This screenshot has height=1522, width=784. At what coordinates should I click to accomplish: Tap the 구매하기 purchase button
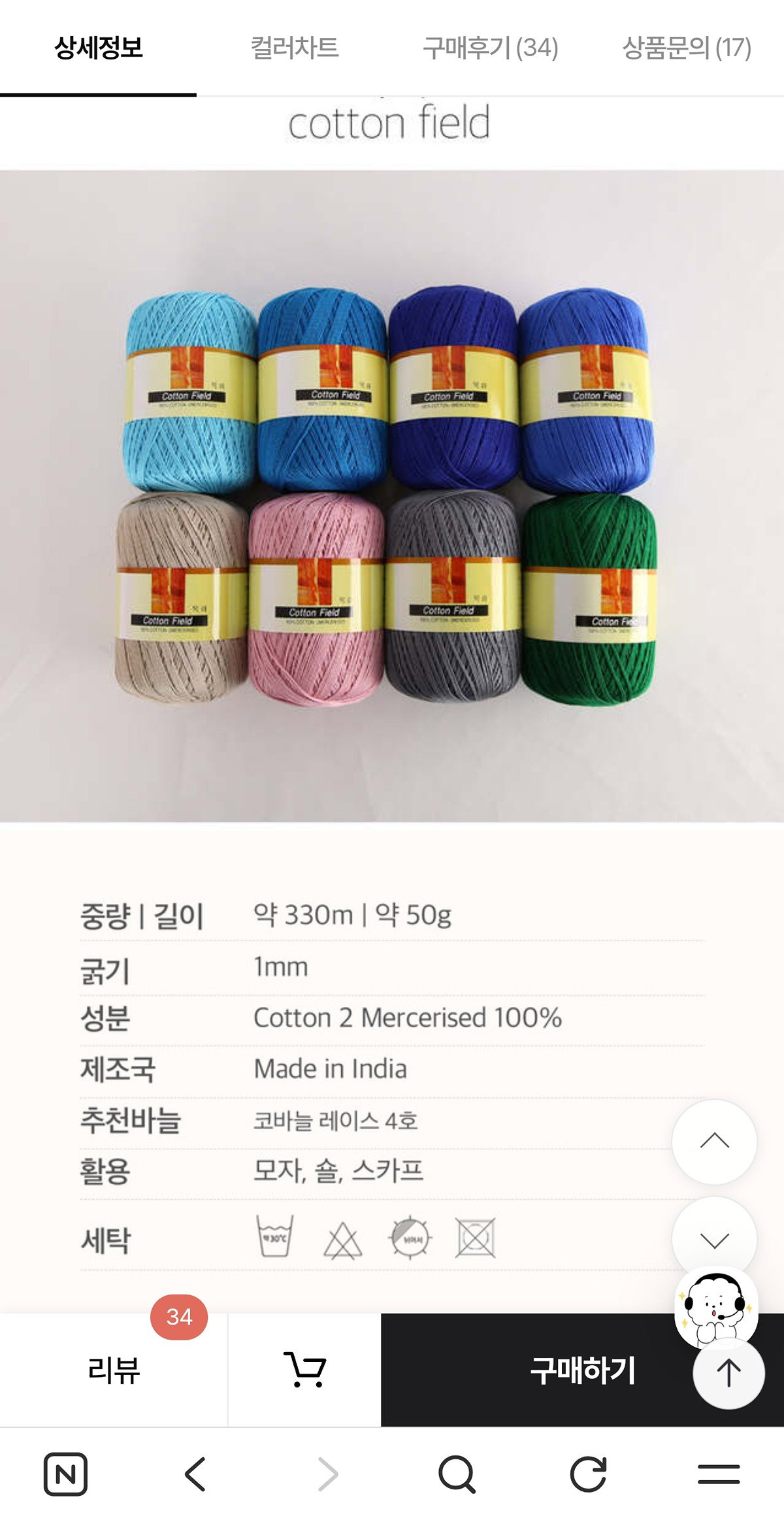pyautogui.click(x=582, y=1370)
